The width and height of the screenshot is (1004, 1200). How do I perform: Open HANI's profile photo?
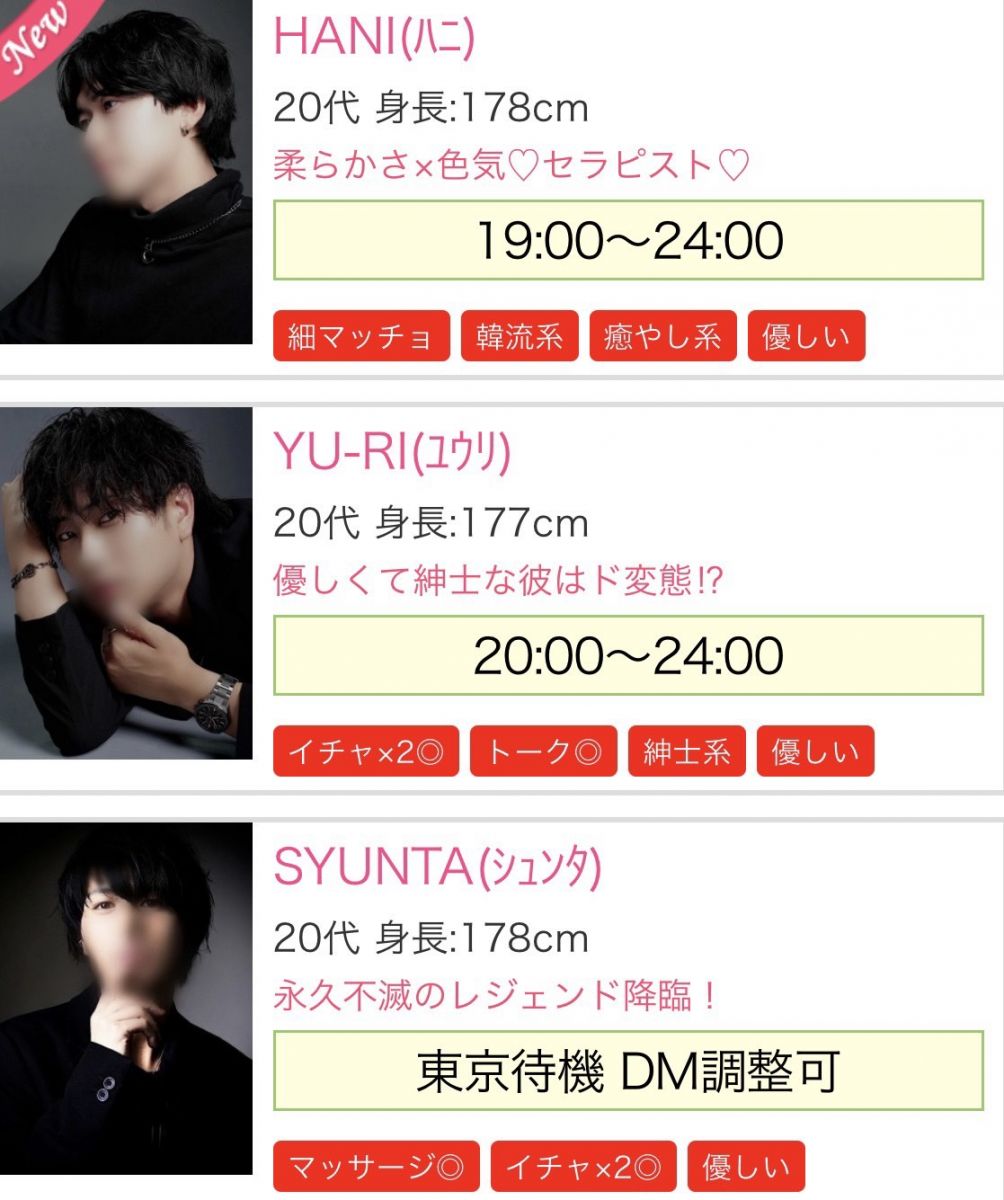126,172
